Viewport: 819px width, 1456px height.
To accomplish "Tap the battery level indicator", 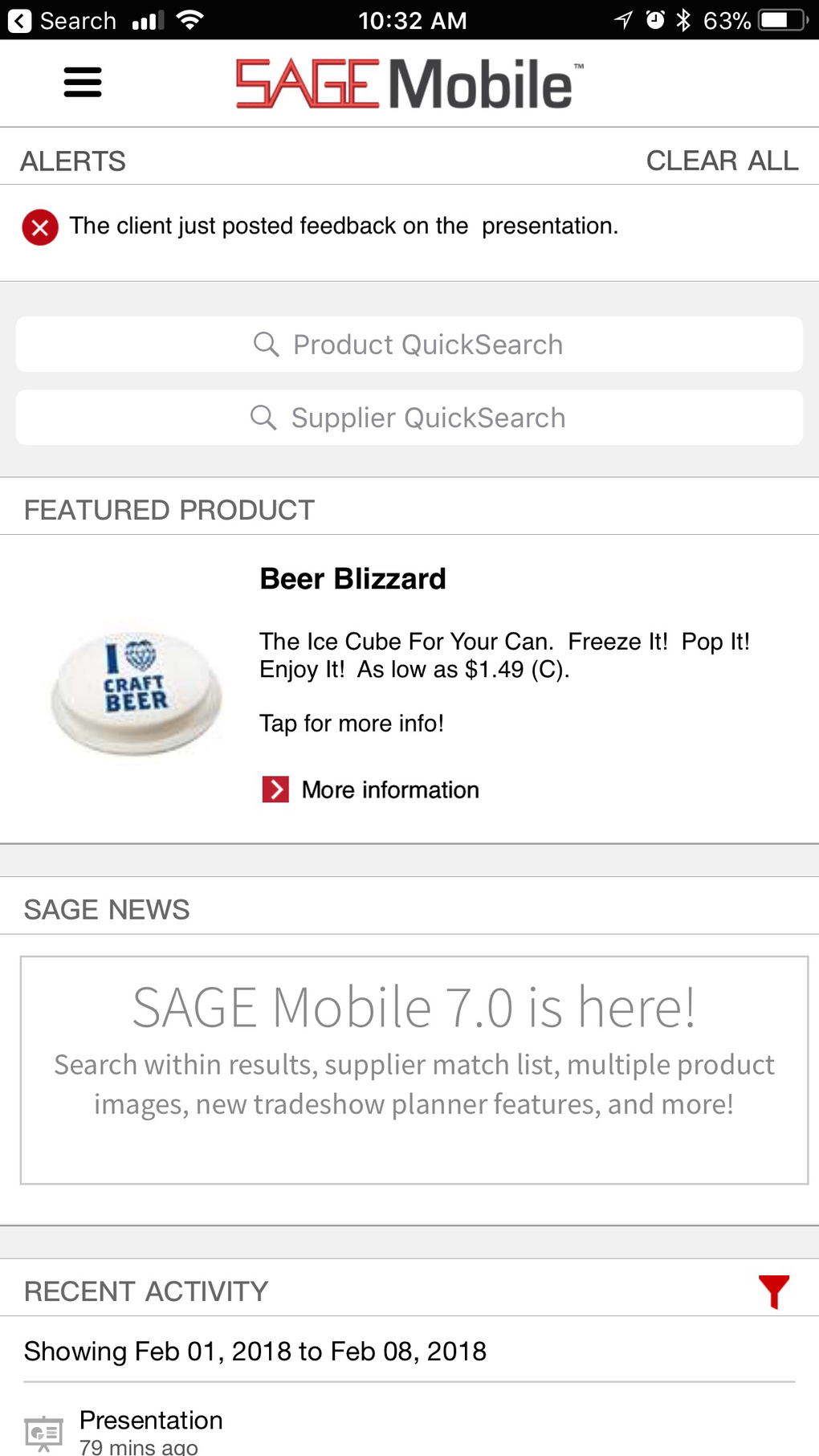I will [783, 21].
